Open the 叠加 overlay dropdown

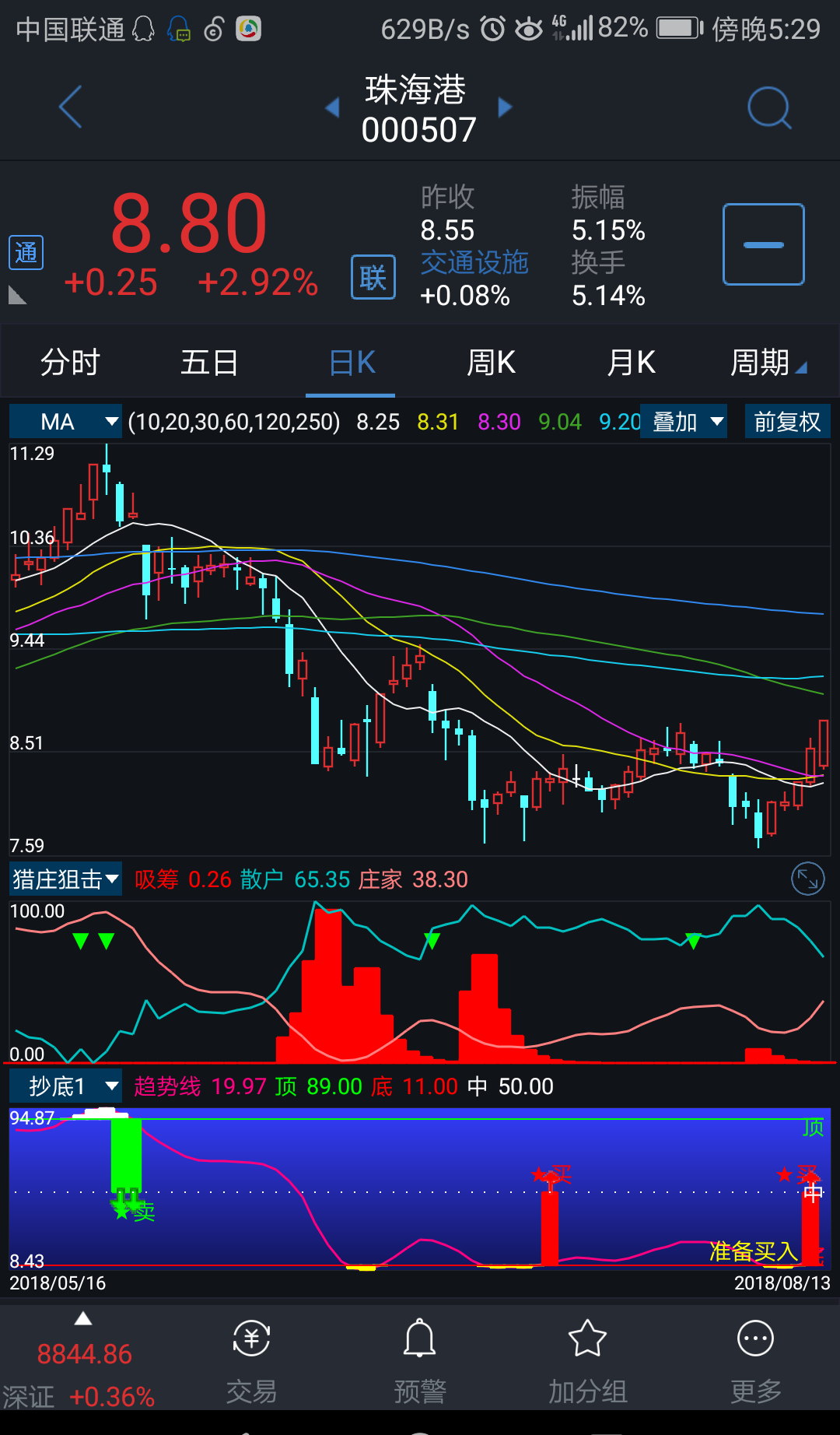(684, 422)
